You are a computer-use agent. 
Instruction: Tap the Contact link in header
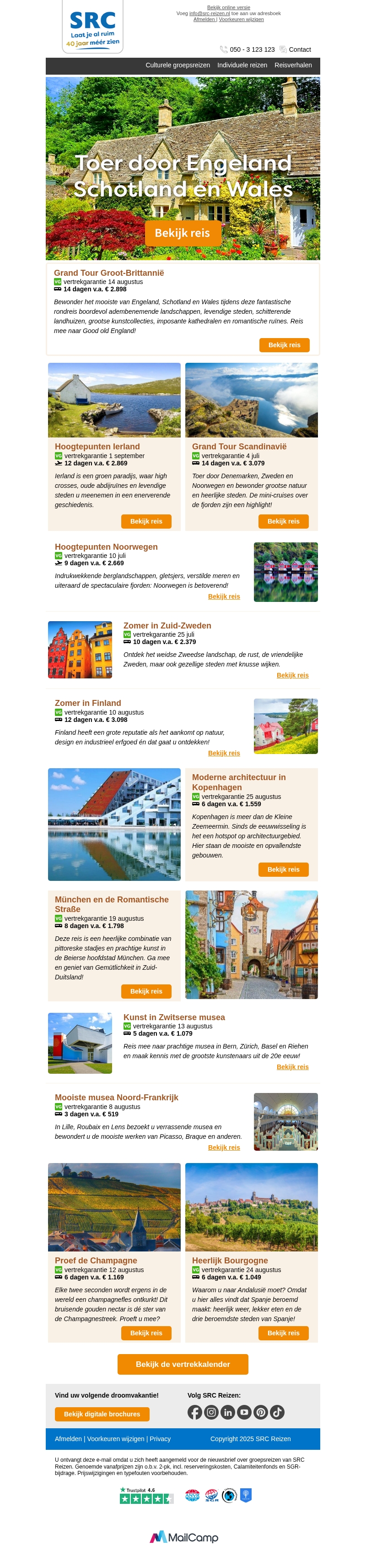[299, 50]
